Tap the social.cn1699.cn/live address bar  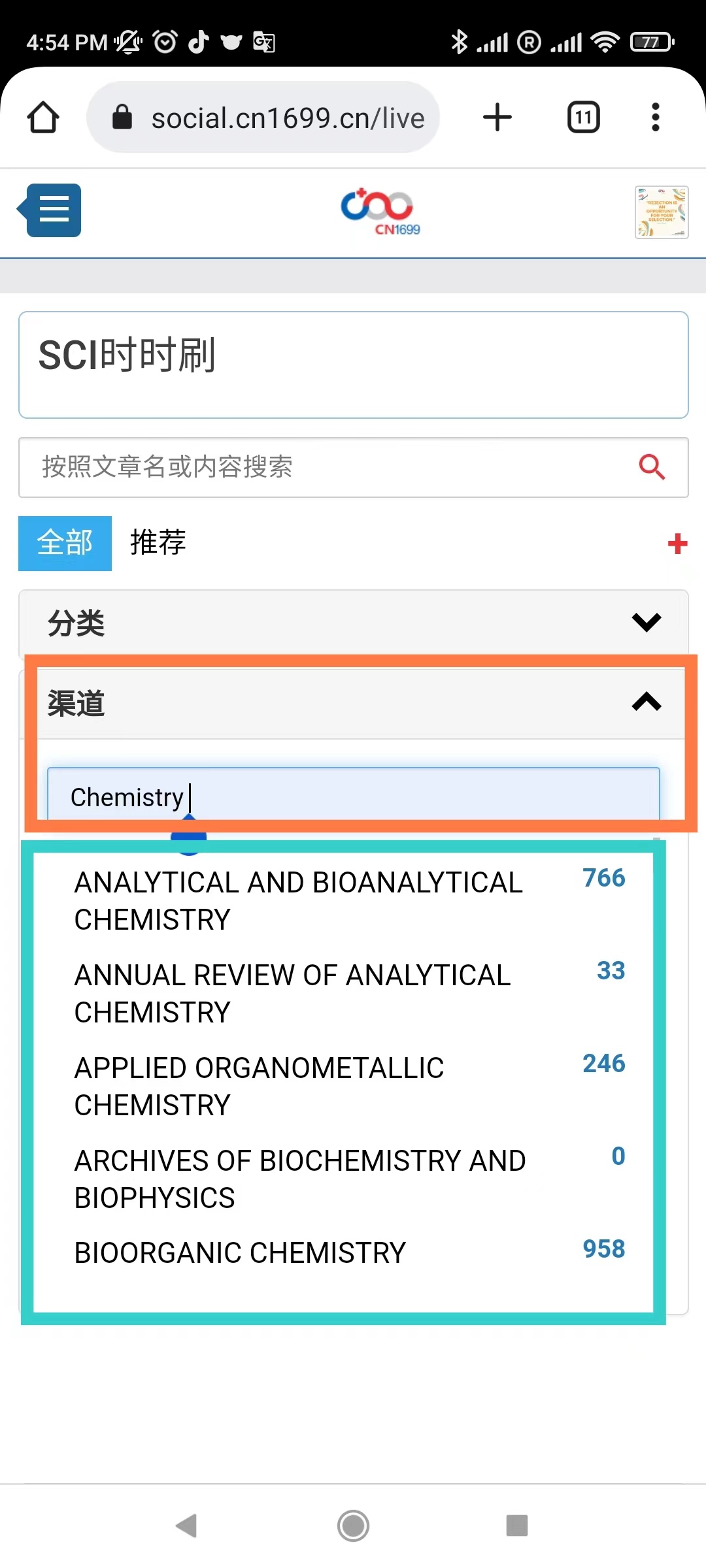263,118
